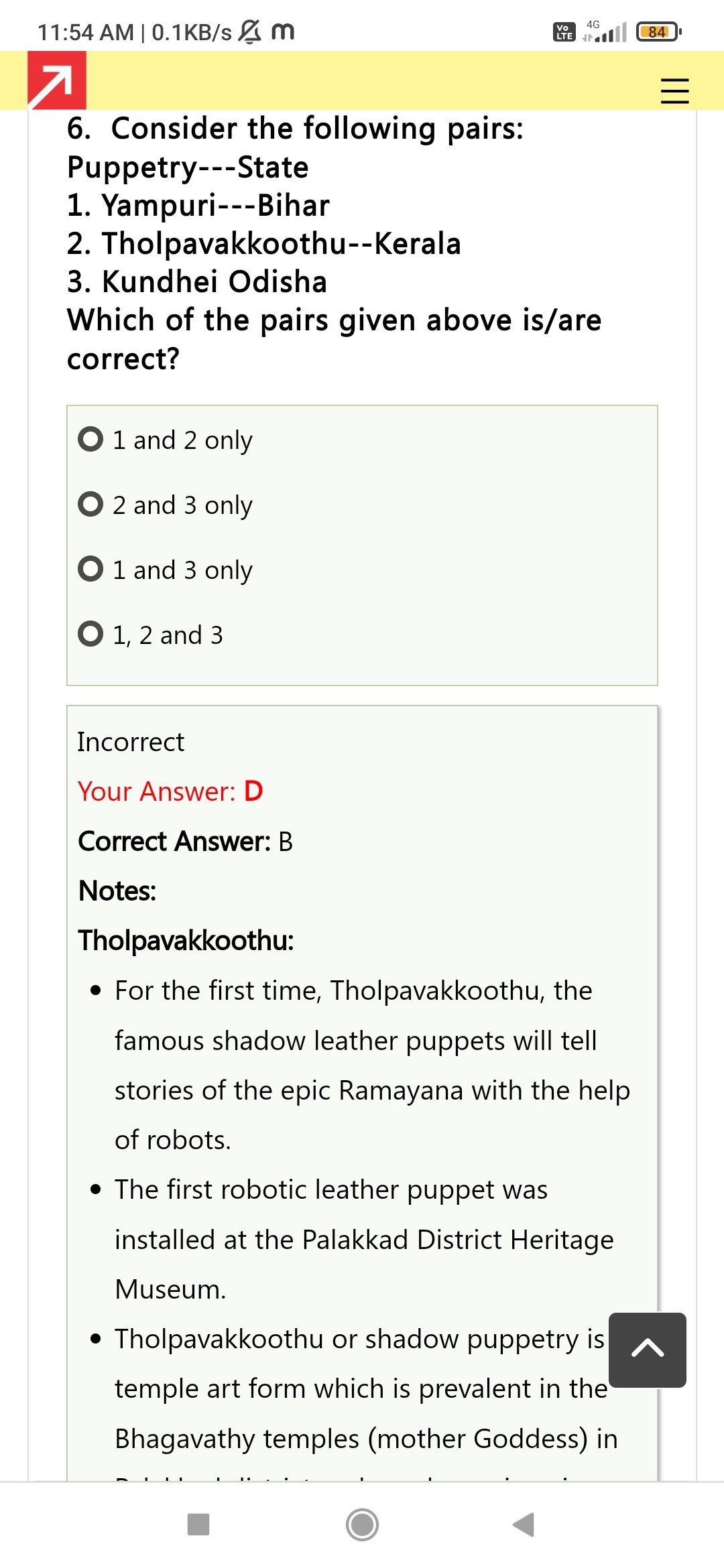Choose the '2 and 3 only' option
Screen dimensions: 724x1568
(x=91, y=505)
